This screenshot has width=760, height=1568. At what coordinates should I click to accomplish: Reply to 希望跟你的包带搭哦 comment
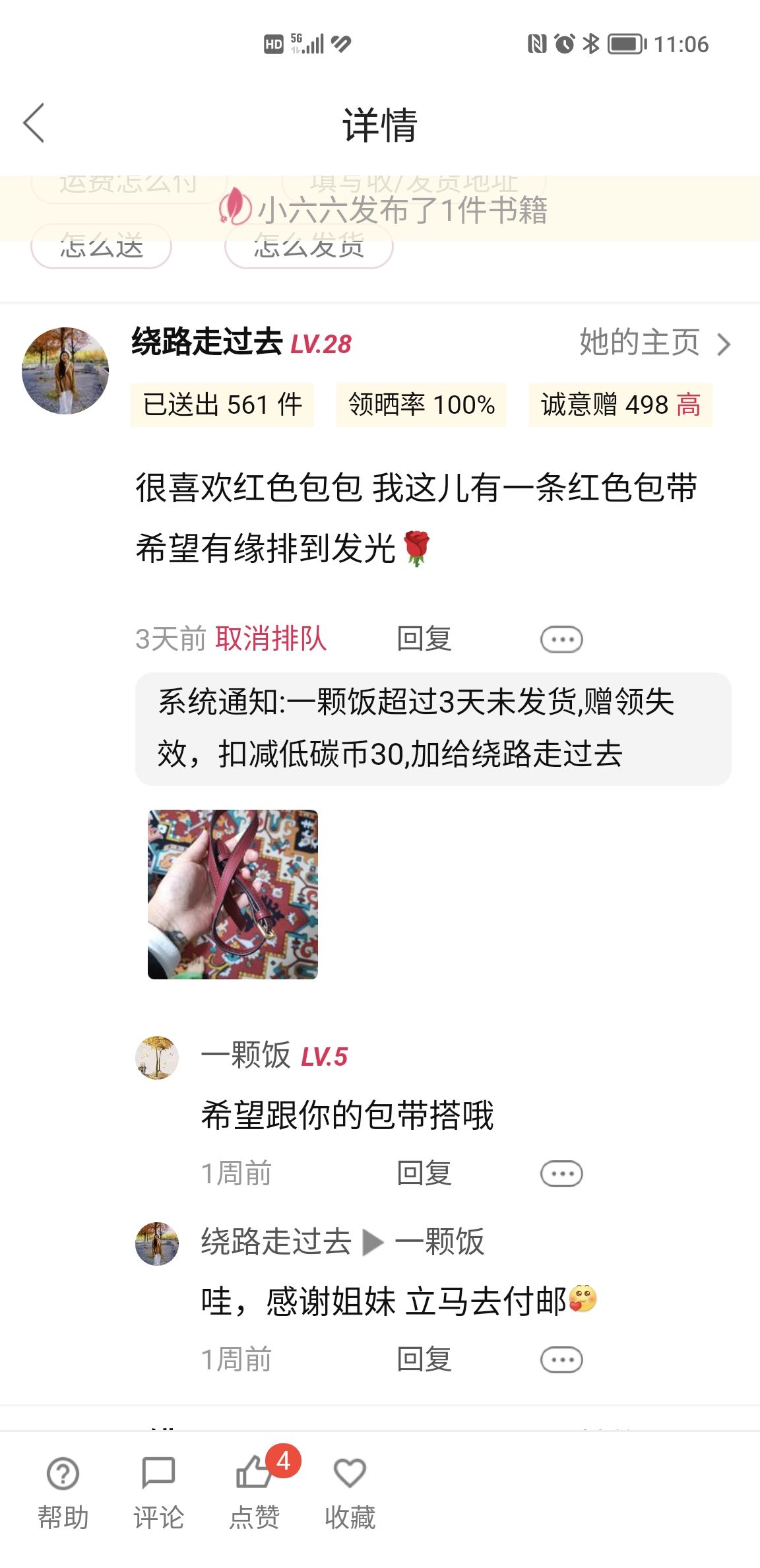[x=424, y=1173]
